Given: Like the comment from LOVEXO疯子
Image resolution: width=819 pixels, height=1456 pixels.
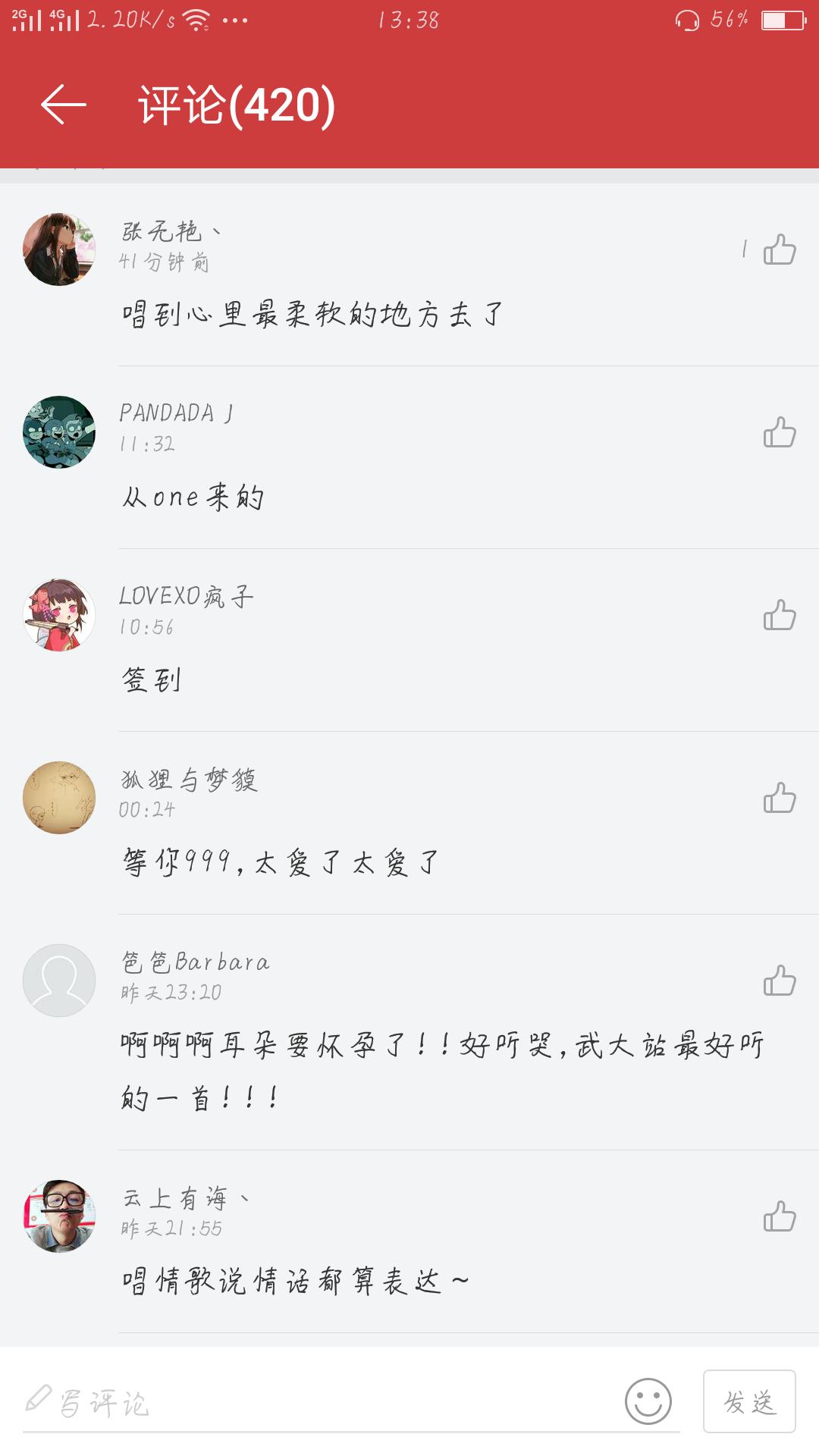Looking at the screenshot, I should pyautogui.click(x=780, y=612).
